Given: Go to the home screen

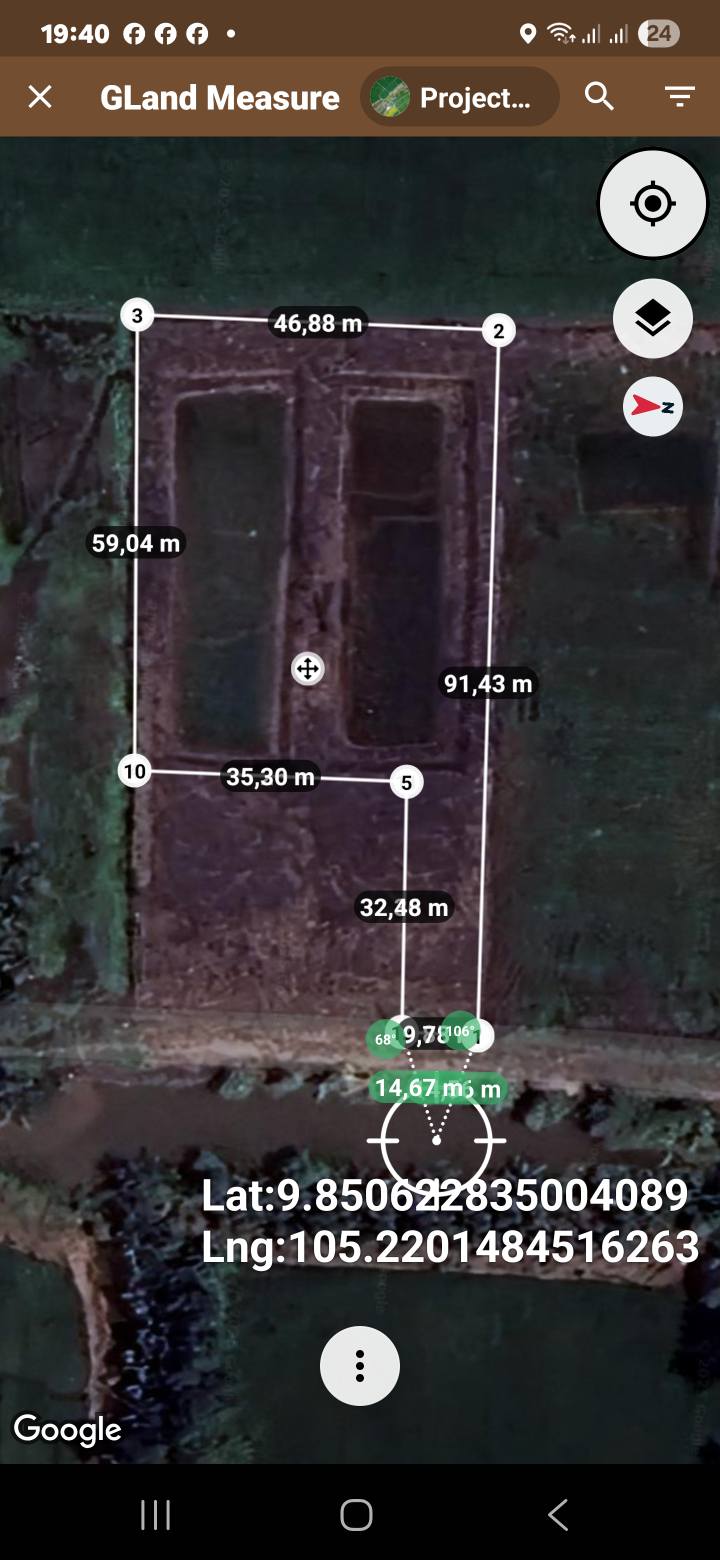Looking at the screenshot, I should pyautogui.click(x=357, y=1515).
